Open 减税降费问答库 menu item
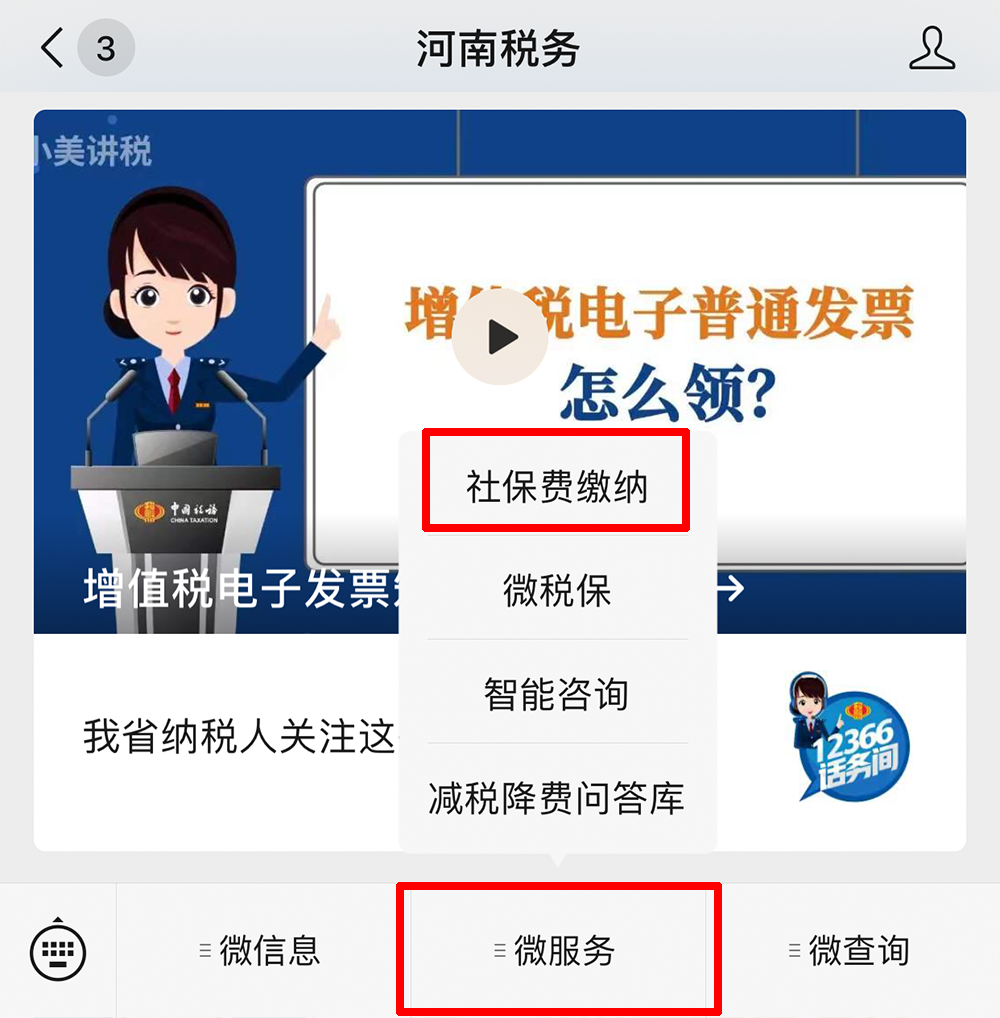 click(x=557, y=799)
